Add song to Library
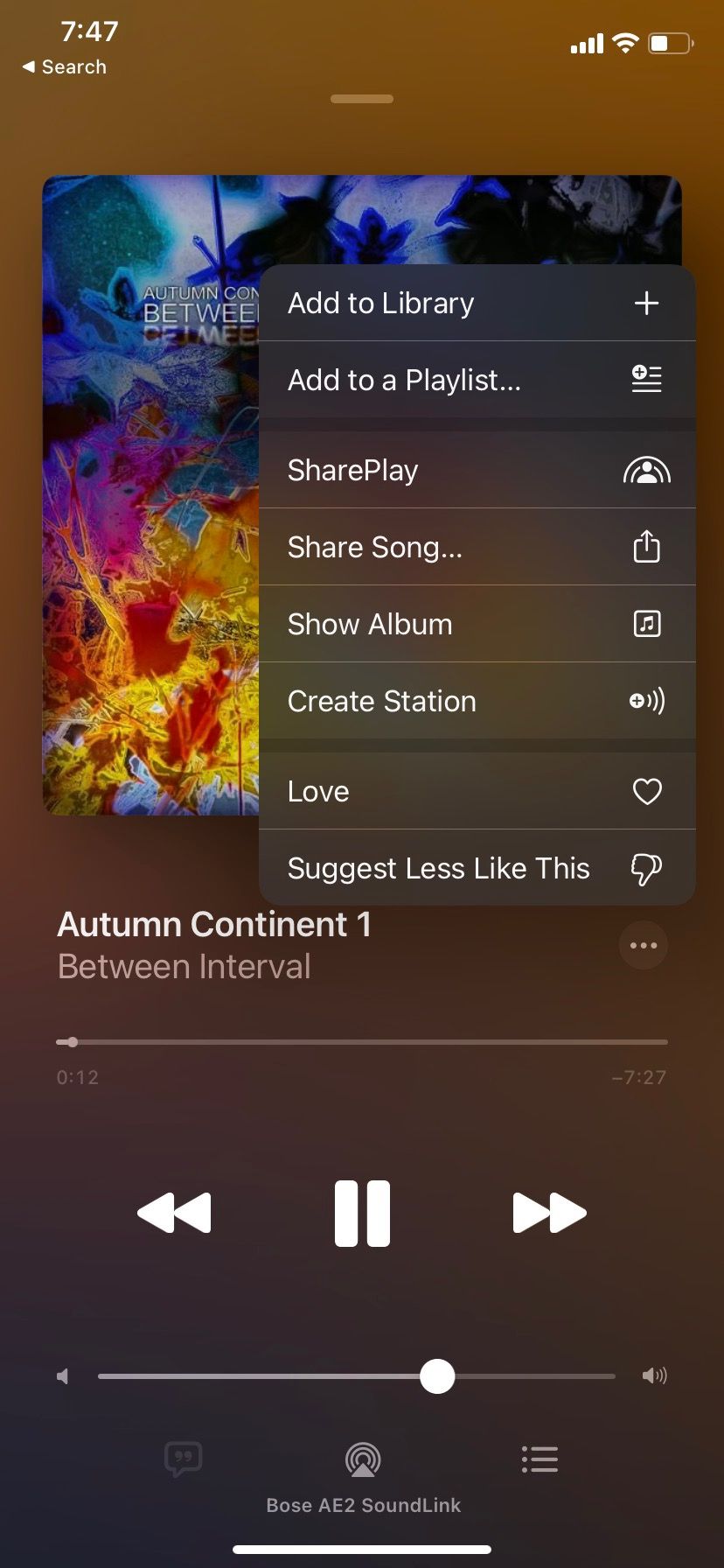This screenshot has width=724, height=1568. (x=477, y=303)
